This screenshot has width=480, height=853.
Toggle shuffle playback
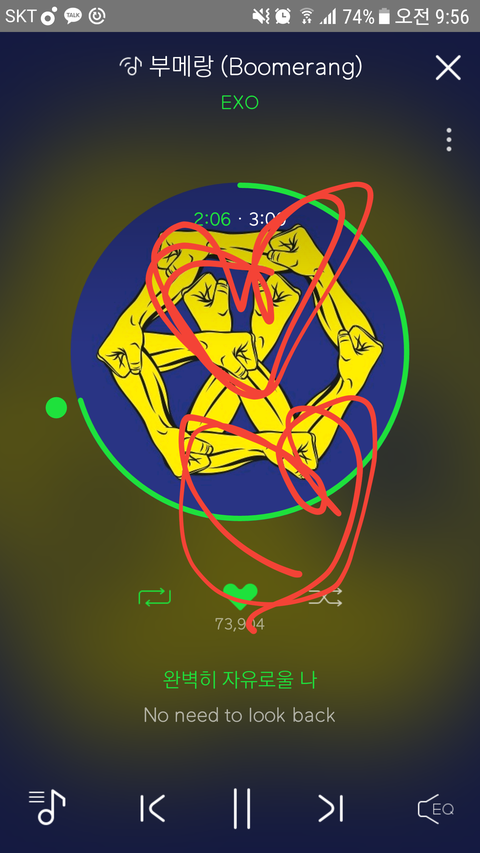pyautogui.click(x=325, y=597)
